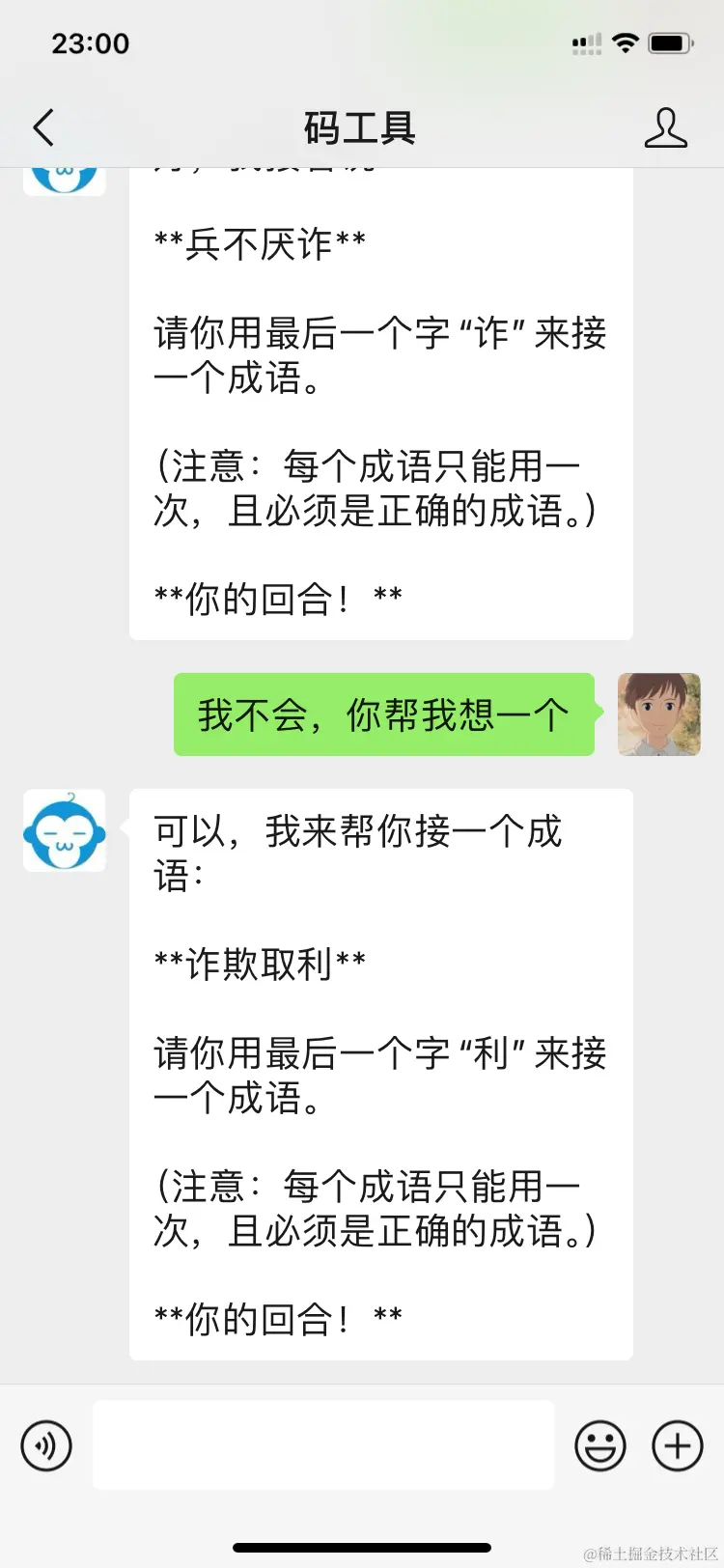Switch to voice input mode
724x1568 pixels.
coord(46,1445)
